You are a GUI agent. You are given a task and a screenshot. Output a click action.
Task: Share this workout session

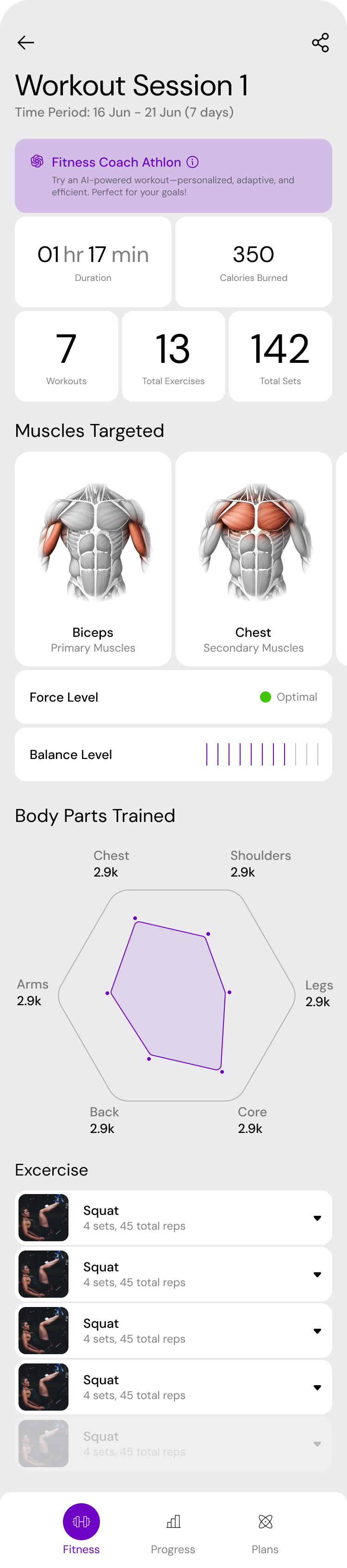point(320,43)
